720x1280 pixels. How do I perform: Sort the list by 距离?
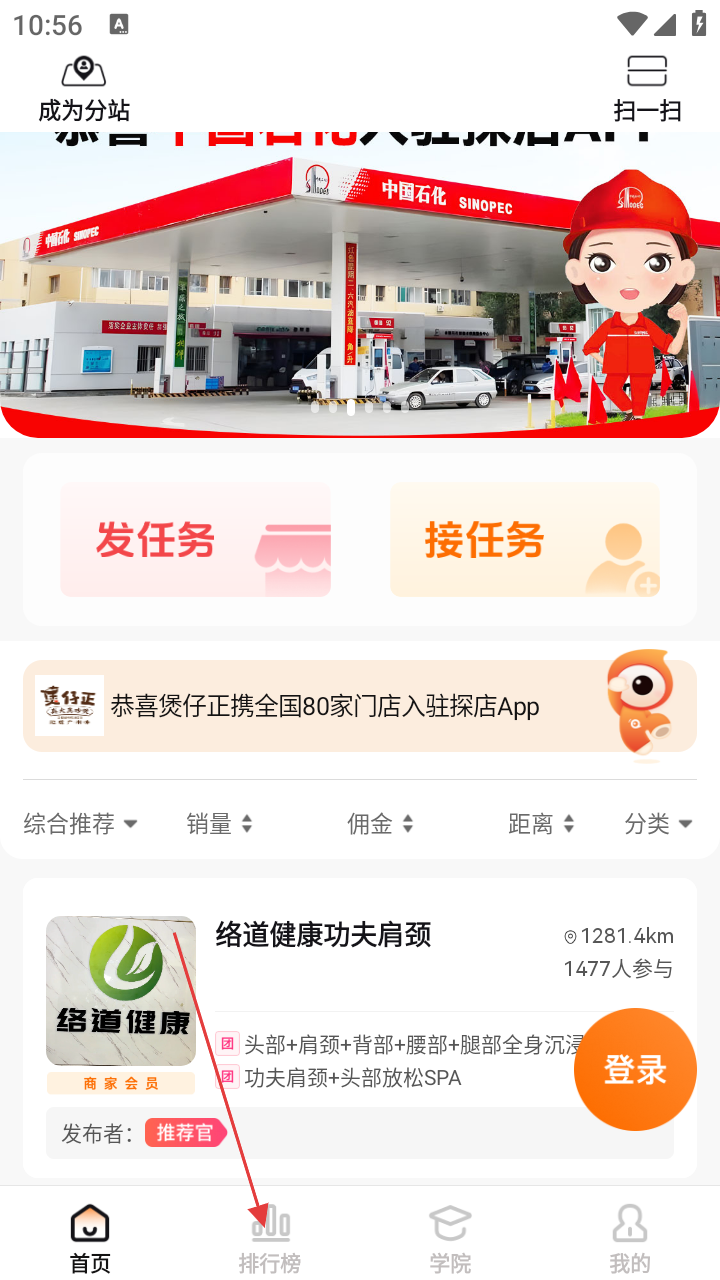point(541,824)
